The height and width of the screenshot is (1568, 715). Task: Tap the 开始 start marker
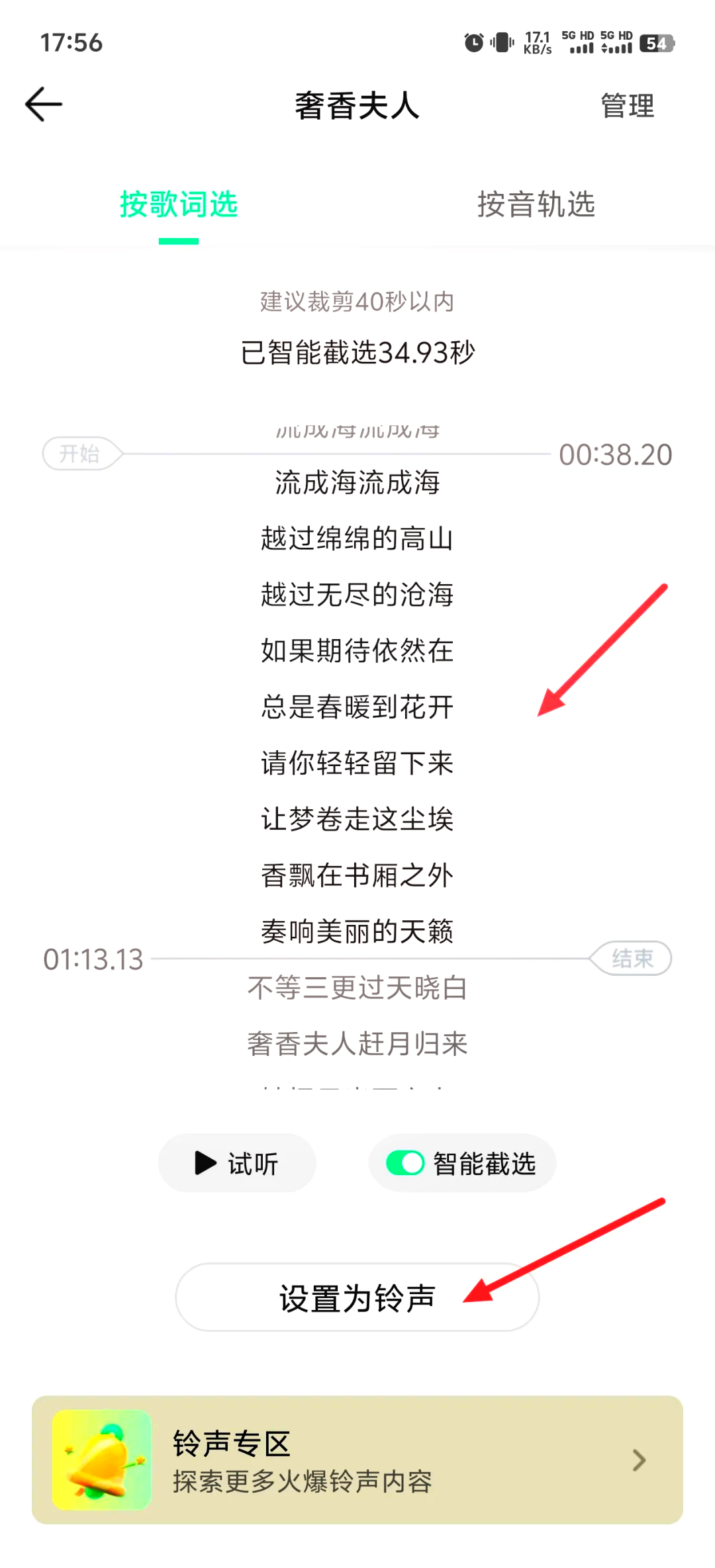click(81, 454)
